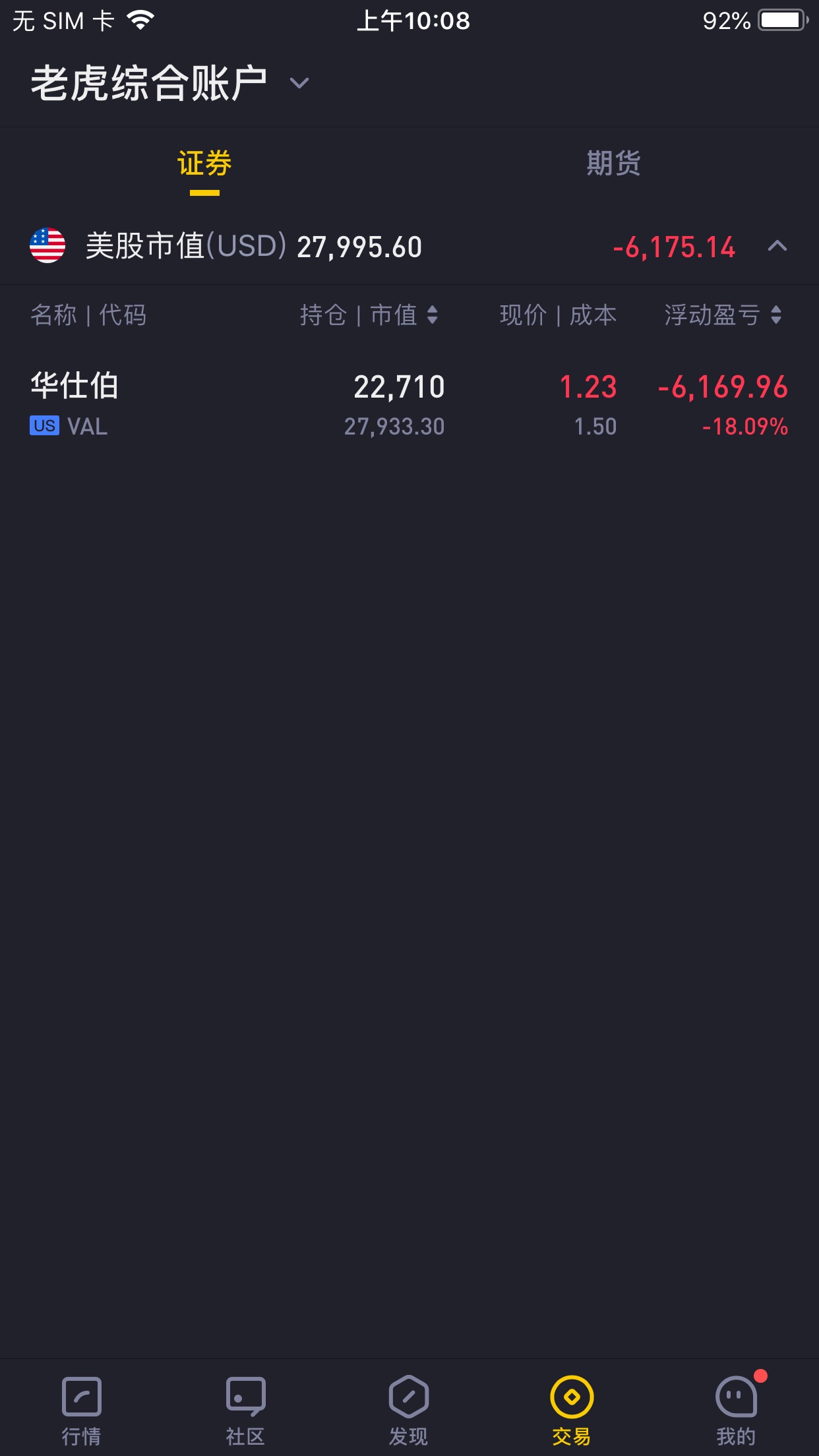819x1456 pixels.
Task: Go to the 行情 tab
Action: tap(82, 1410)
